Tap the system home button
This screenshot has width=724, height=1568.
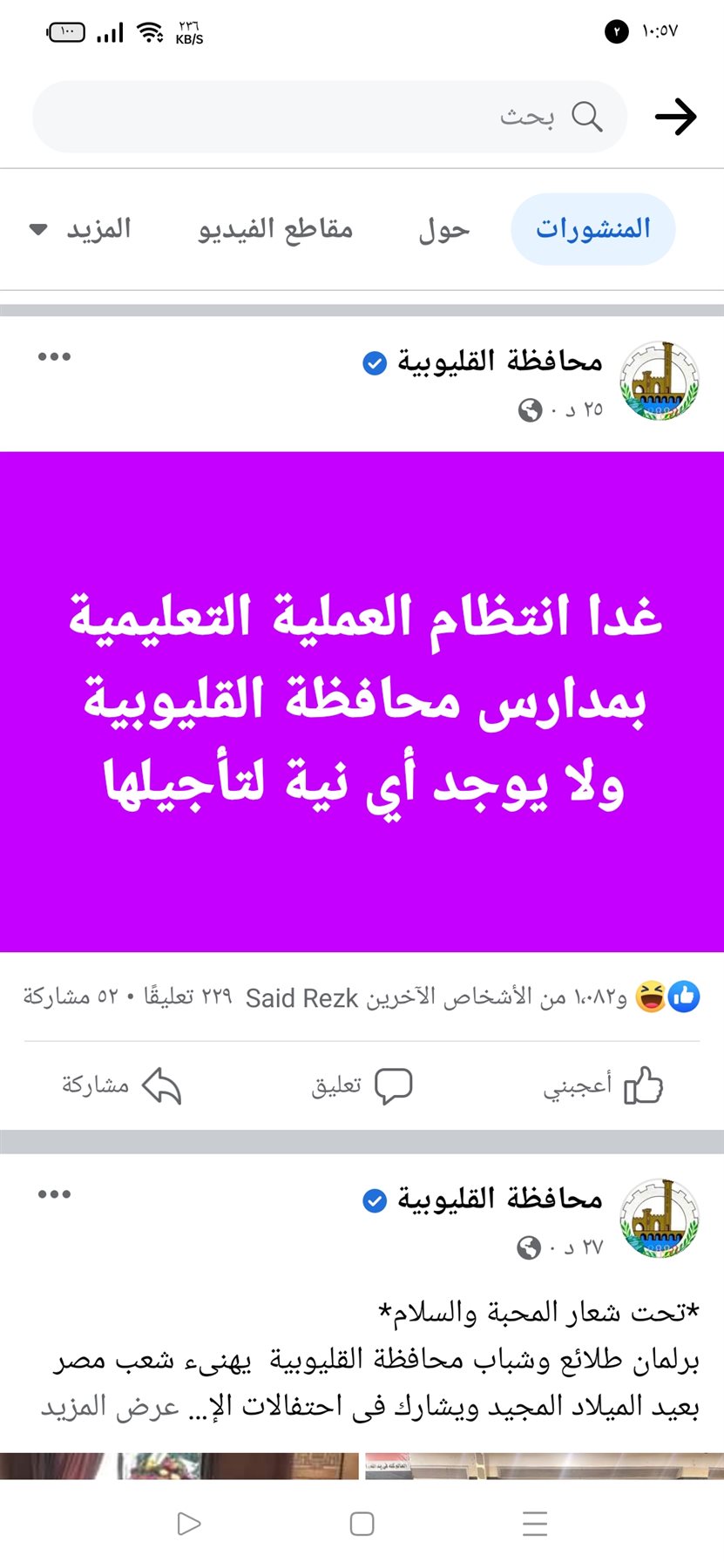click(362, 1524)
